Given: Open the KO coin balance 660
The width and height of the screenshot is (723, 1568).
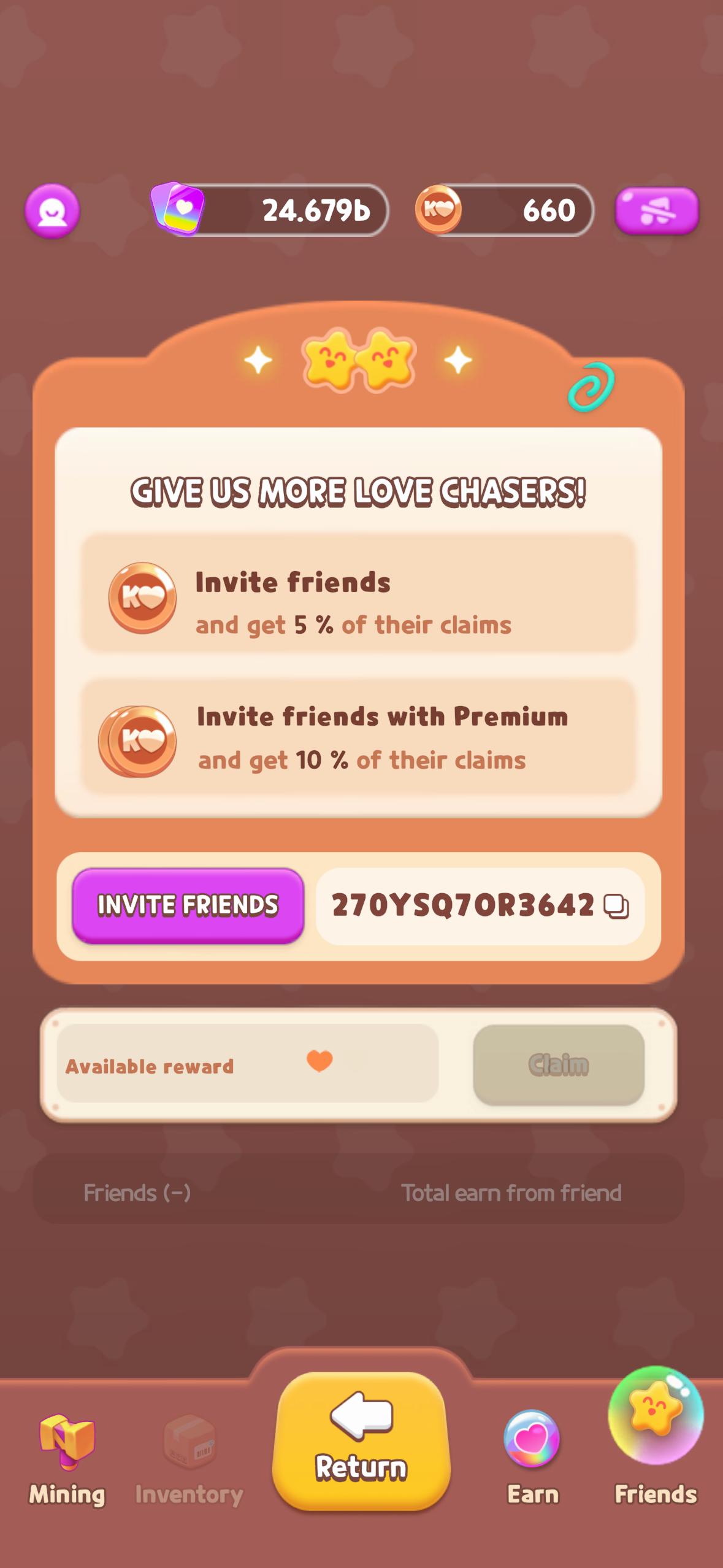Looking at the screenshot, I should point(504,210).
